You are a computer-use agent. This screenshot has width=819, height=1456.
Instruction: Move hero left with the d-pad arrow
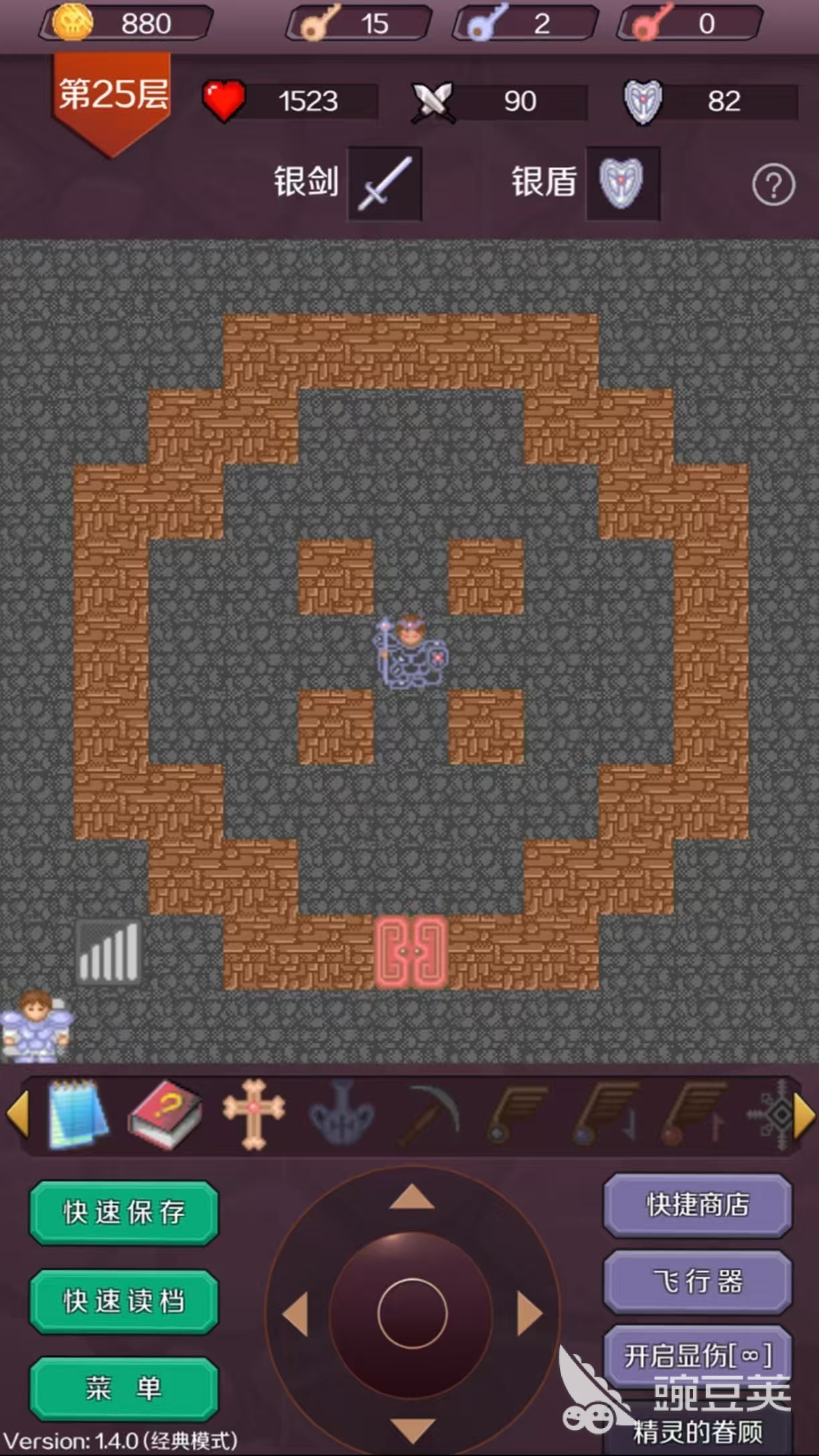pos(296,1314)
